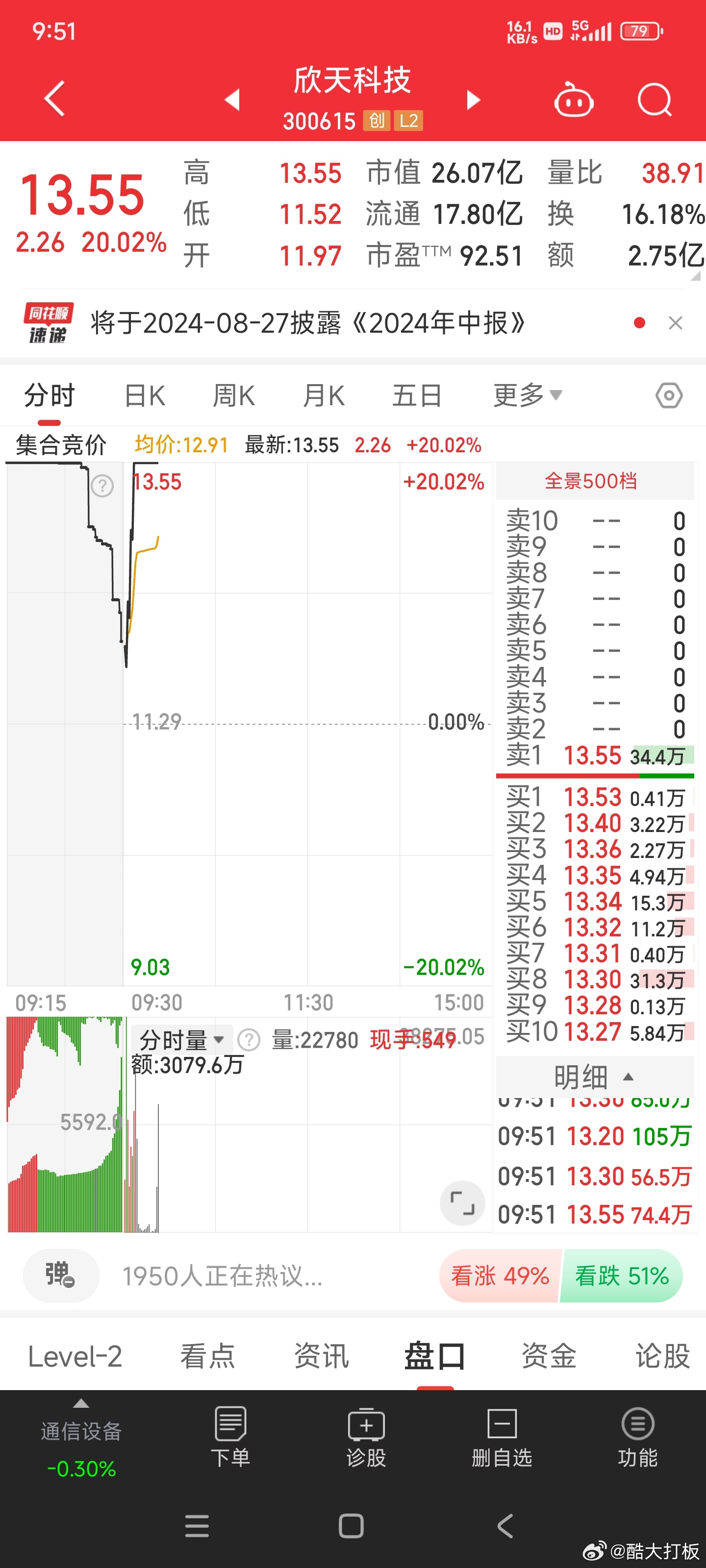Expand the 明细 trade details
706x1568 pixels.
tap(593, 1077)
